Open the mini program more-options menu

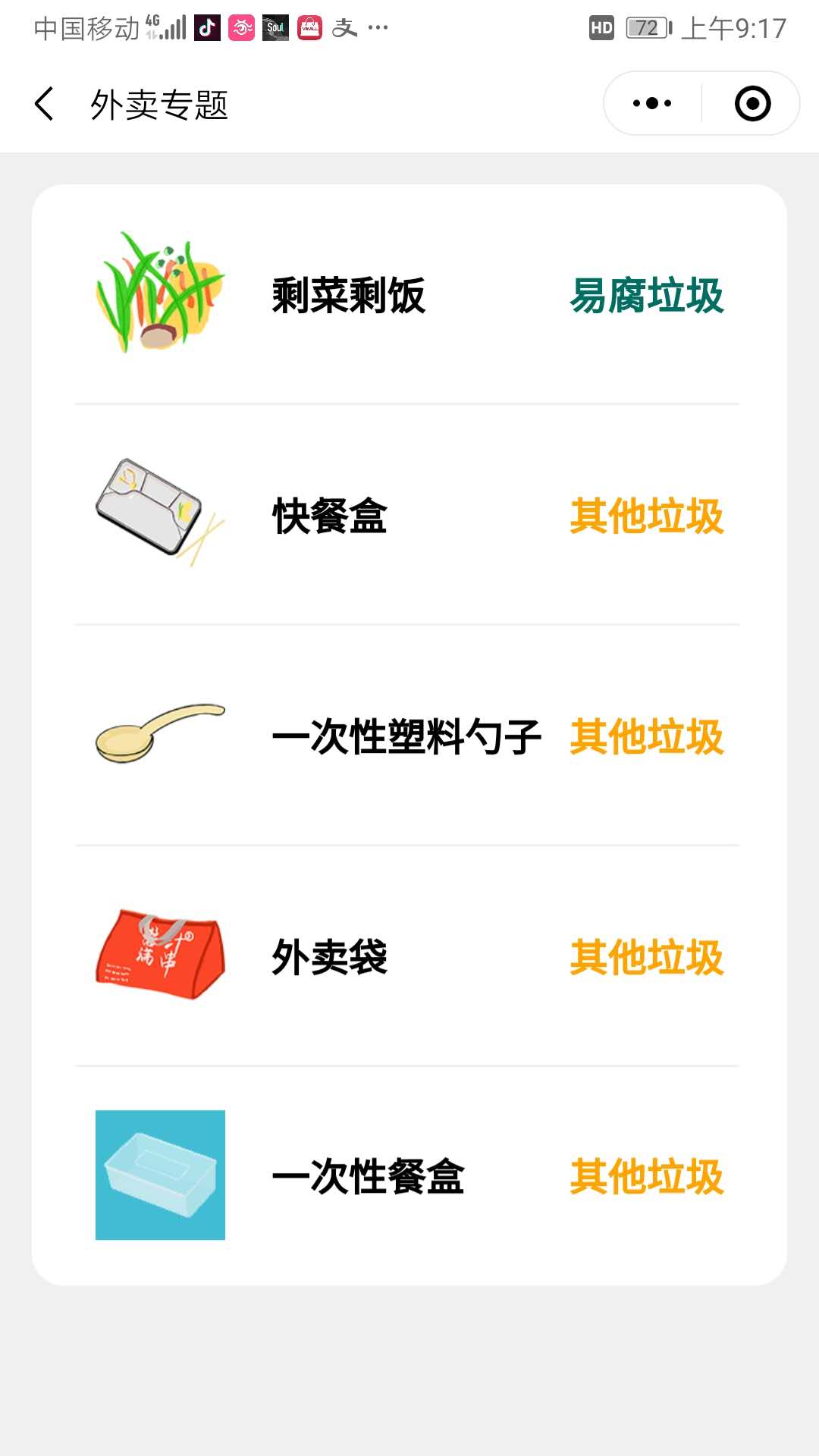pyautogui.click(x=652, y=103)
